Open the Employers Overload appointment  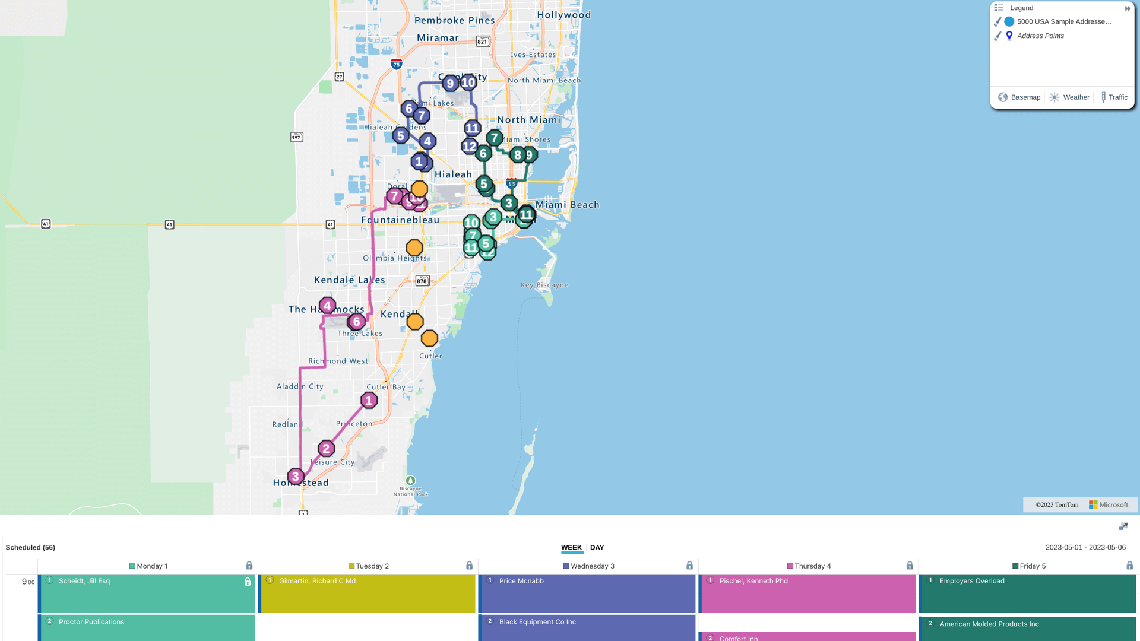click(1028, 593)
